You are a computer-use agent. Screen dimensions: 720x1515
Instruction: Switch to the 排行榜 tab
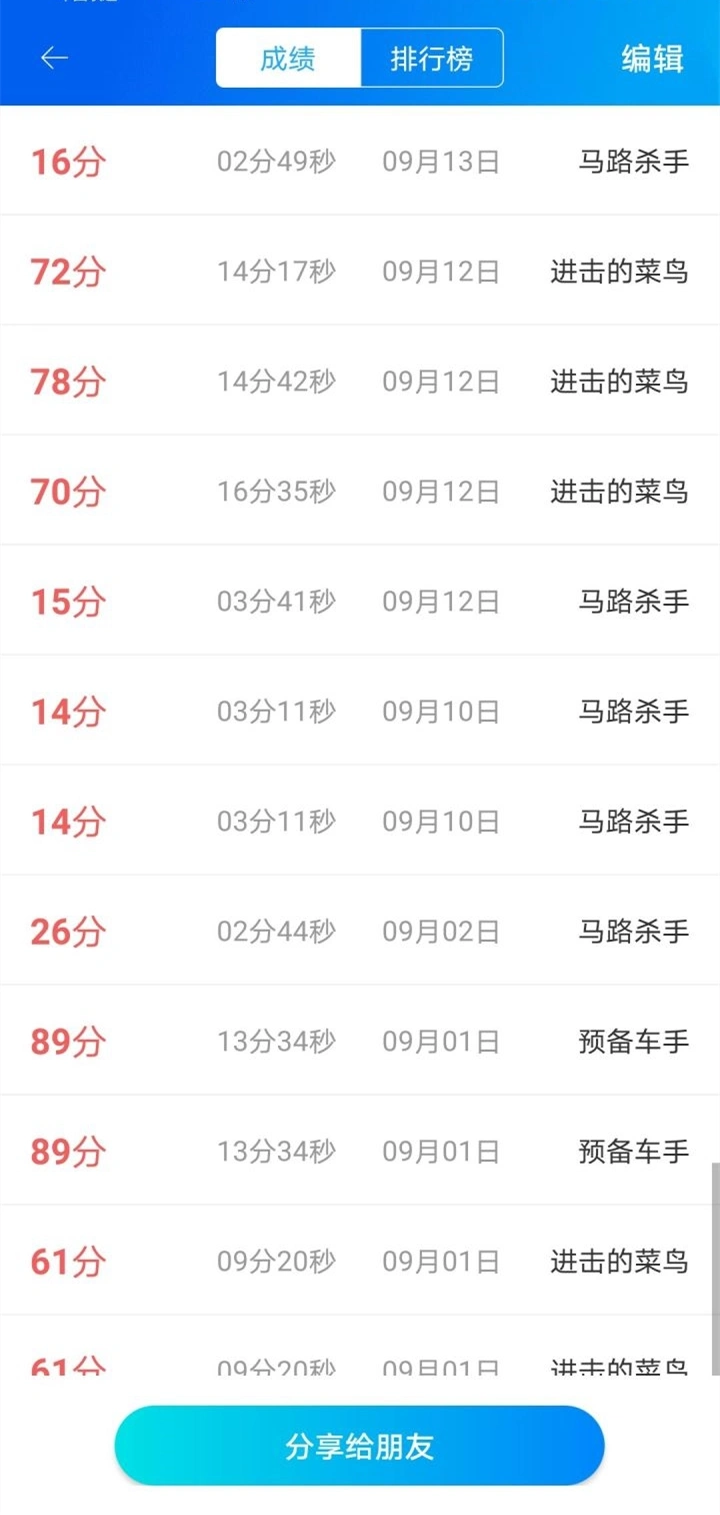point(432,58)
